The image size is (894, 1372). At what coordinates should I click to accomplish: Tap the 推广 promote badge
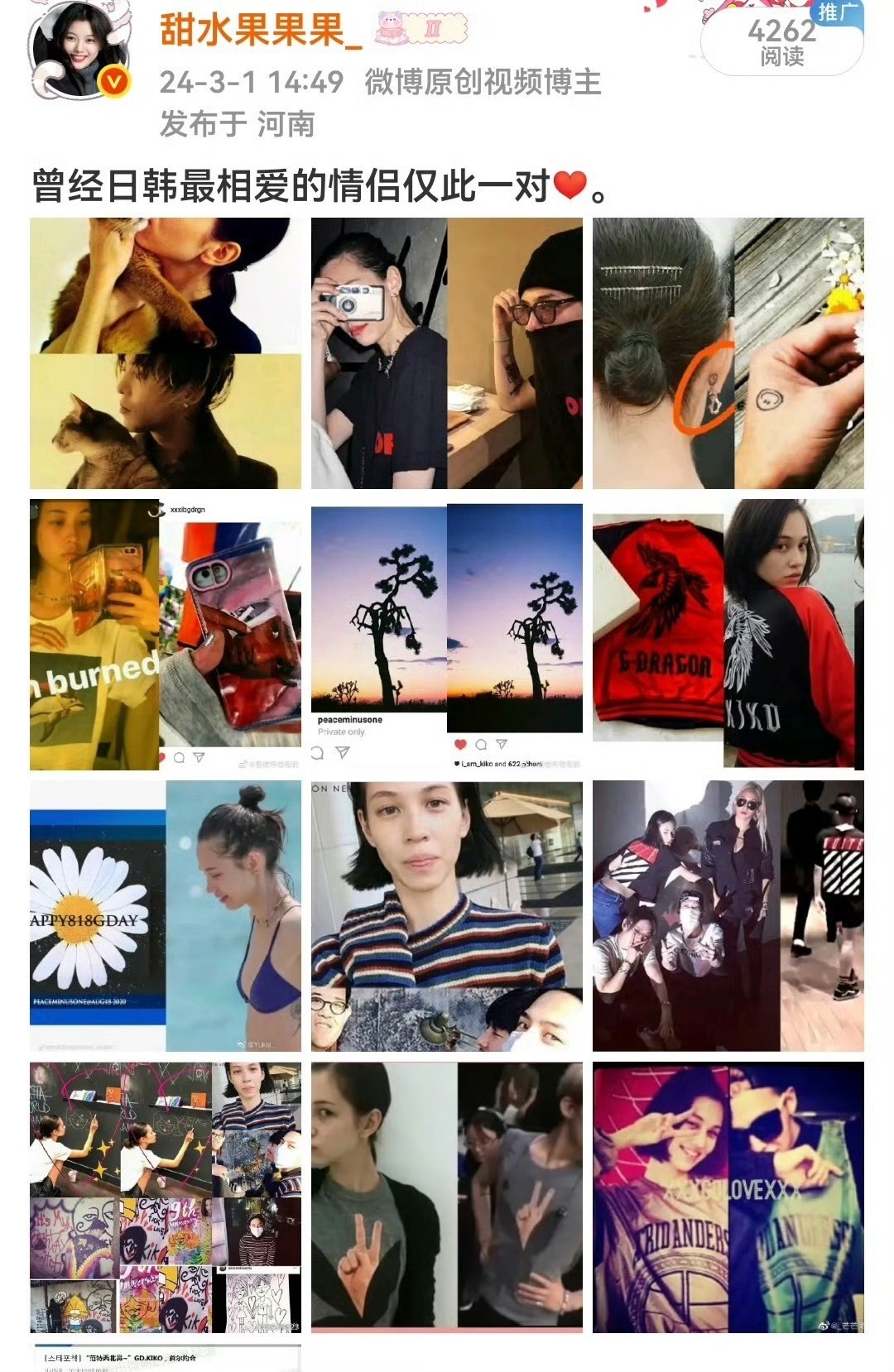pos(839,13)
